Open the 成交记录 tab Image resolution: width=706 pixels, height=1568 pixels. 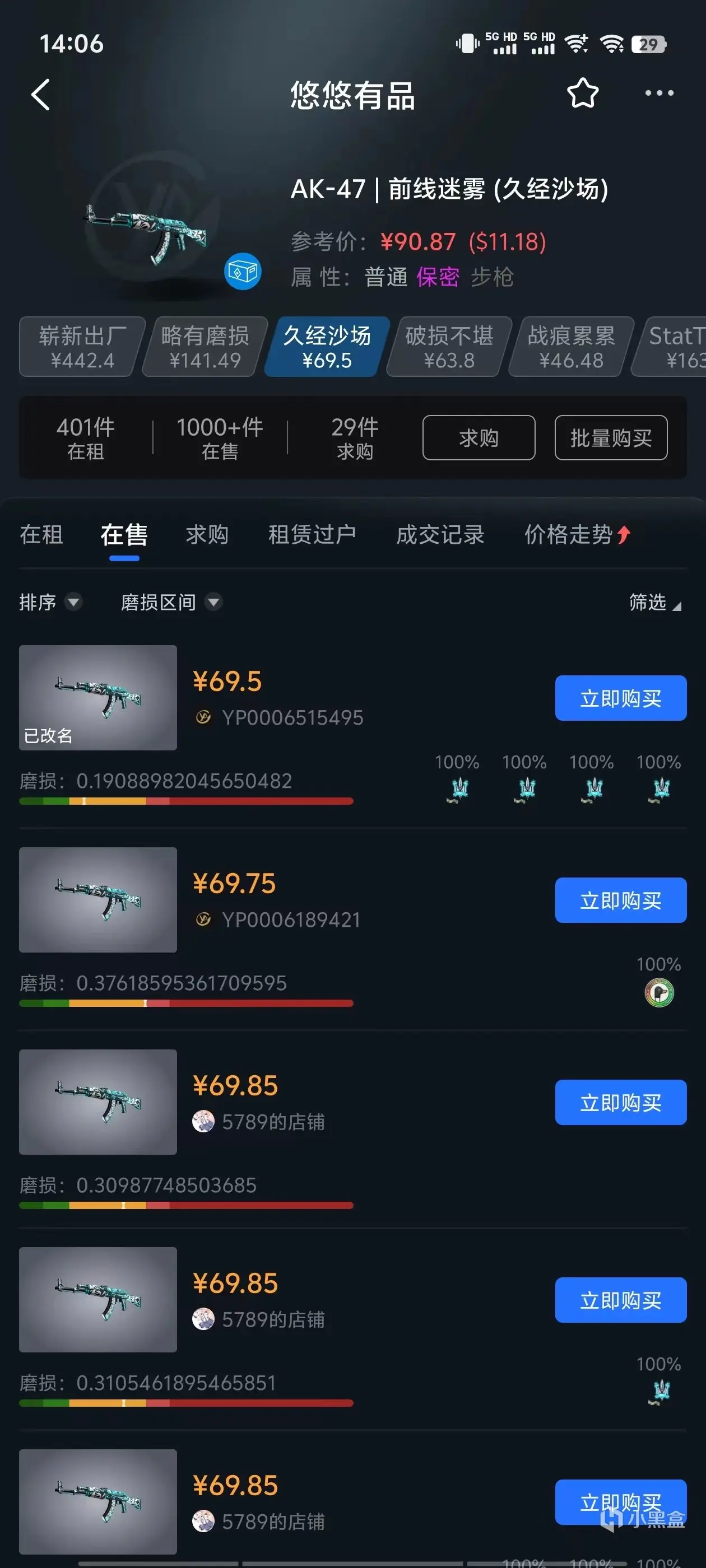440,534
